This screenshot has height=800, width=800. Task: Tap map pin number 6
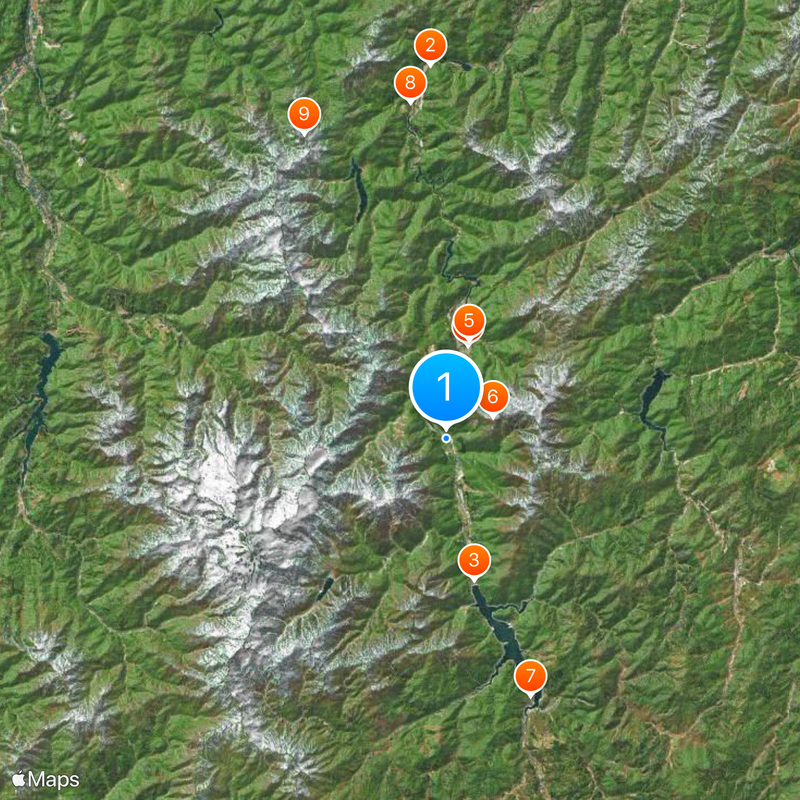493,397
